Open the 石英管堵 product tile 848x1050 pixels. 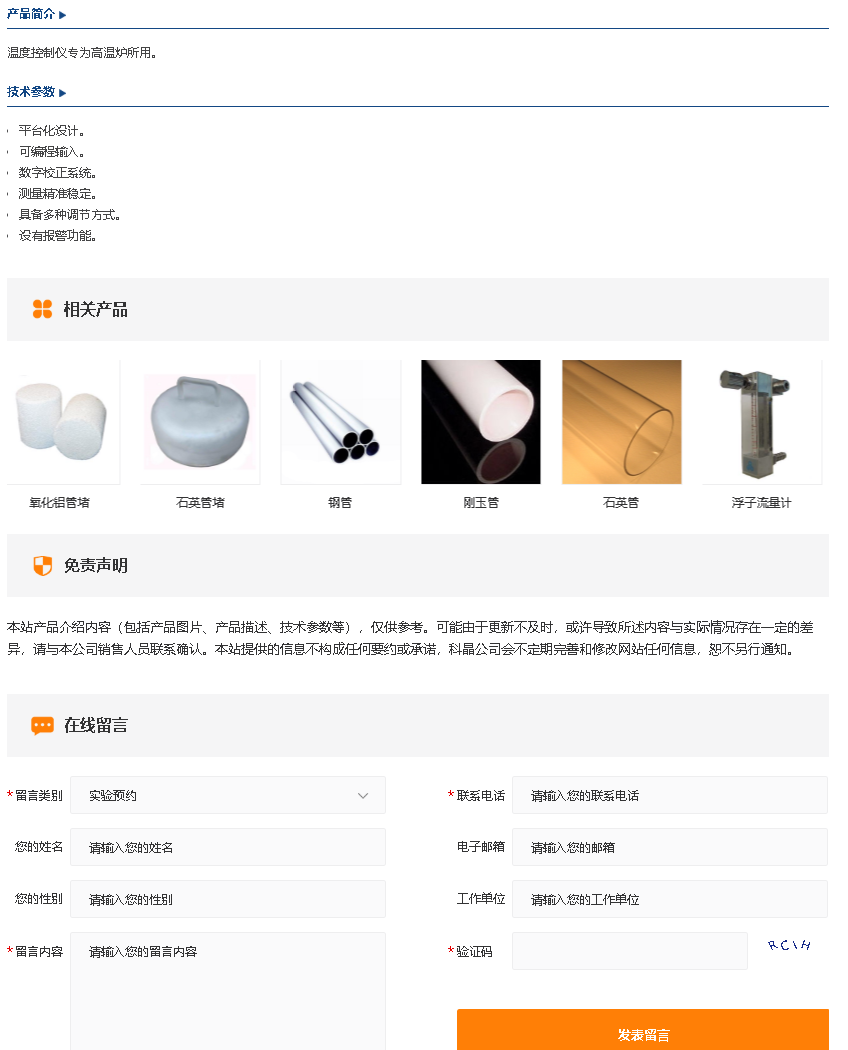[200, 422]
